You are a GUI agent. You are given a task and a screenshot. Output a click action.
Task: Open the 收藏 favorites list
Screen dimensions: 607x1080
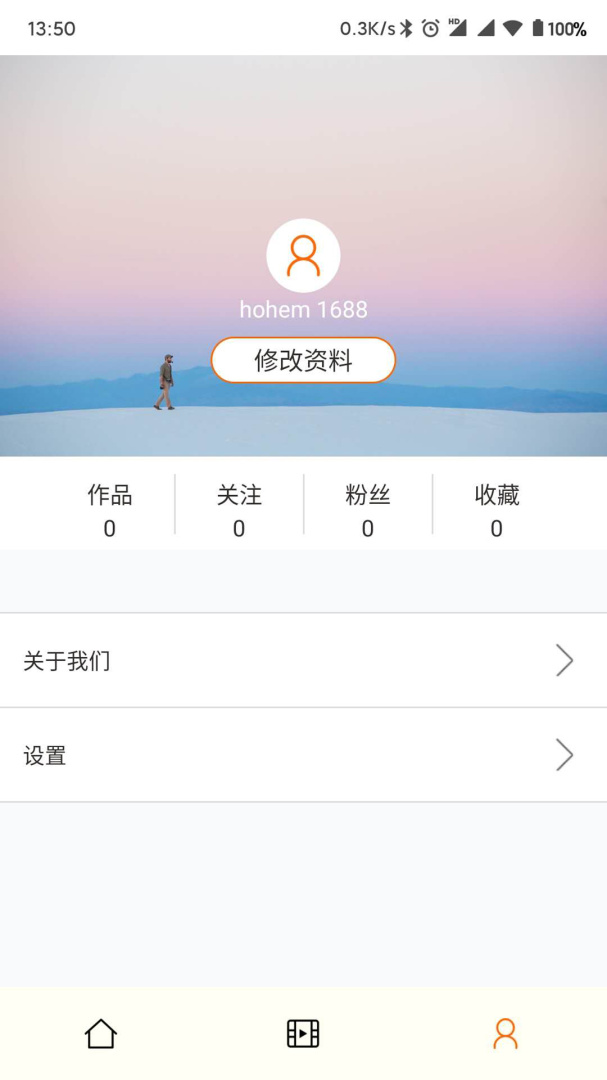click(496, 510)
